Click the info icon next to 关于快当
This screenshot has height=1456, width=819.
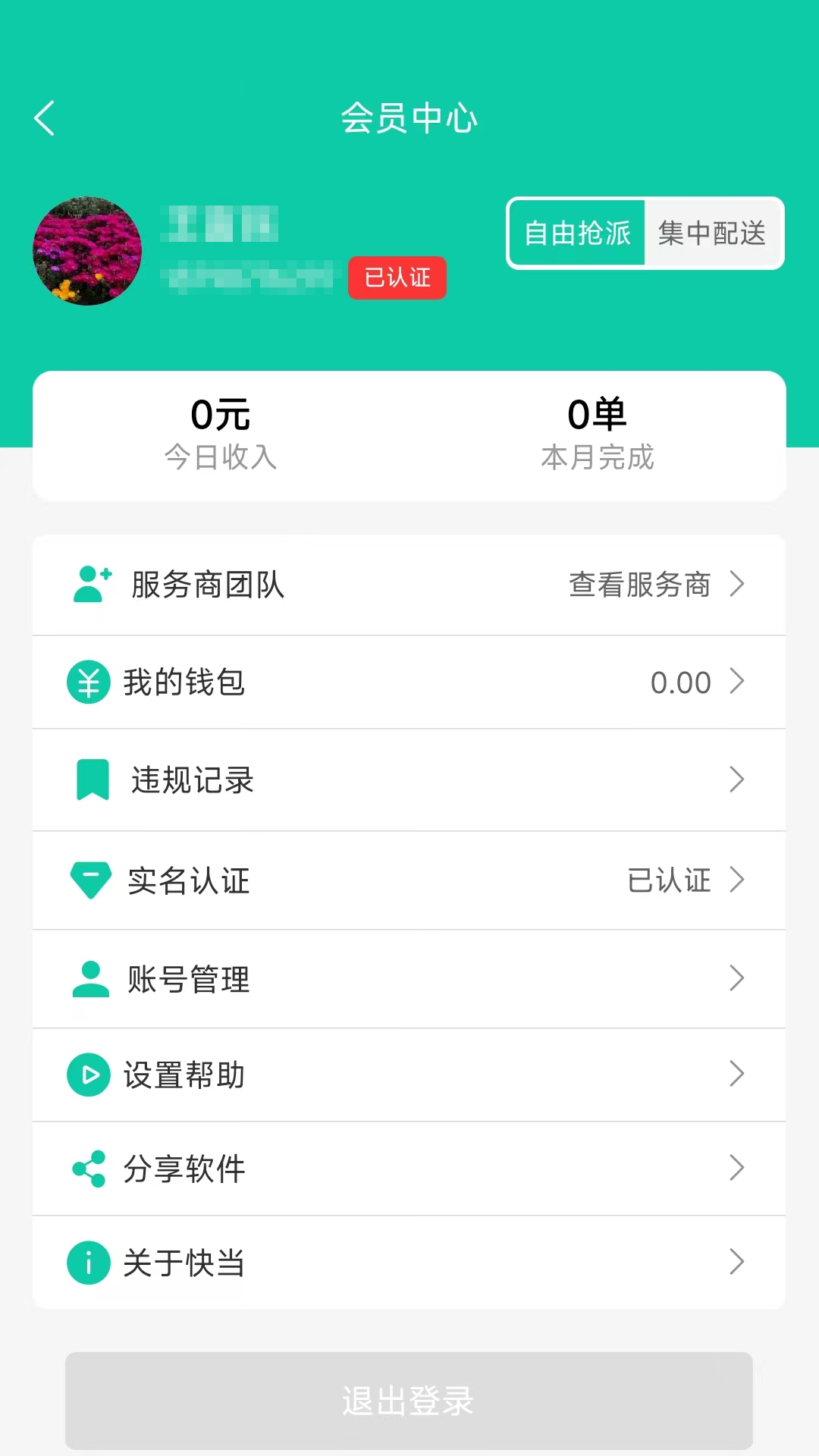pos(89,1263)
